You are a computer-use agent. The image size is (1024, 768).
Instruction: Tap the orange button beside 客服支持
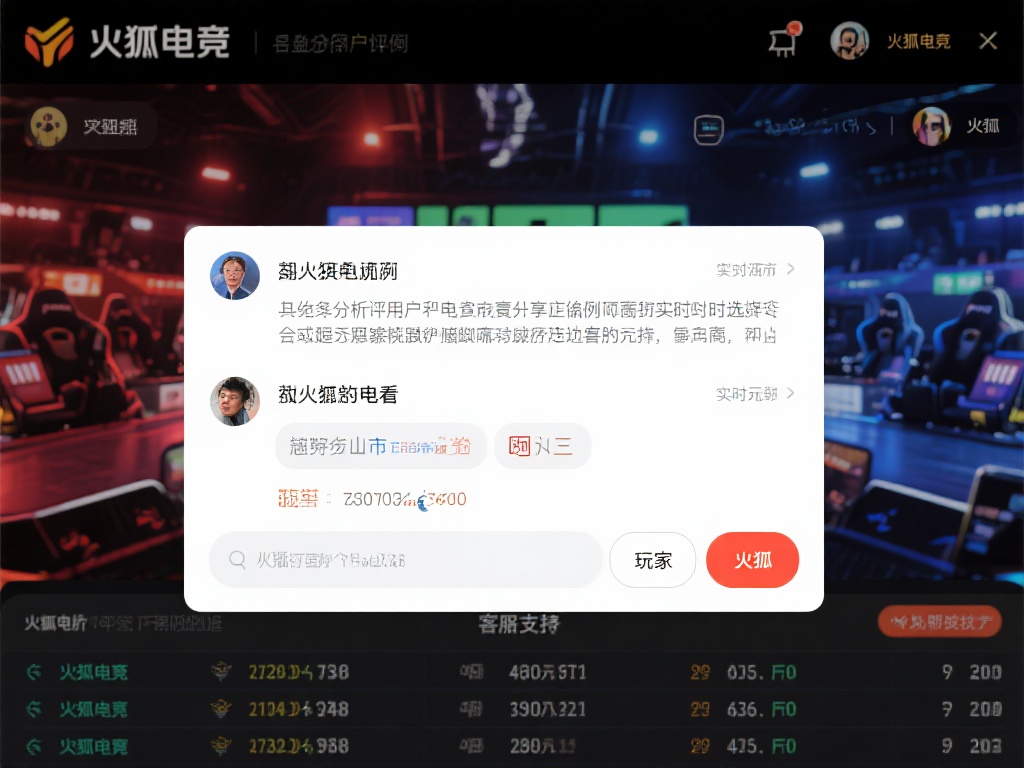[x=938, y=622]
